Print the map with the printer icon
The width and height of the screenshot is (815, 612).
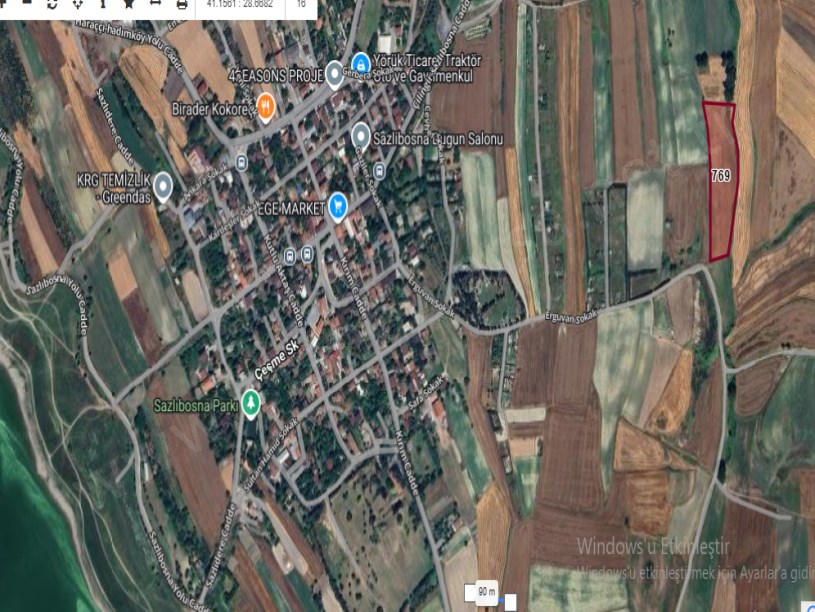pyautogui.click(x=181, y=4)
